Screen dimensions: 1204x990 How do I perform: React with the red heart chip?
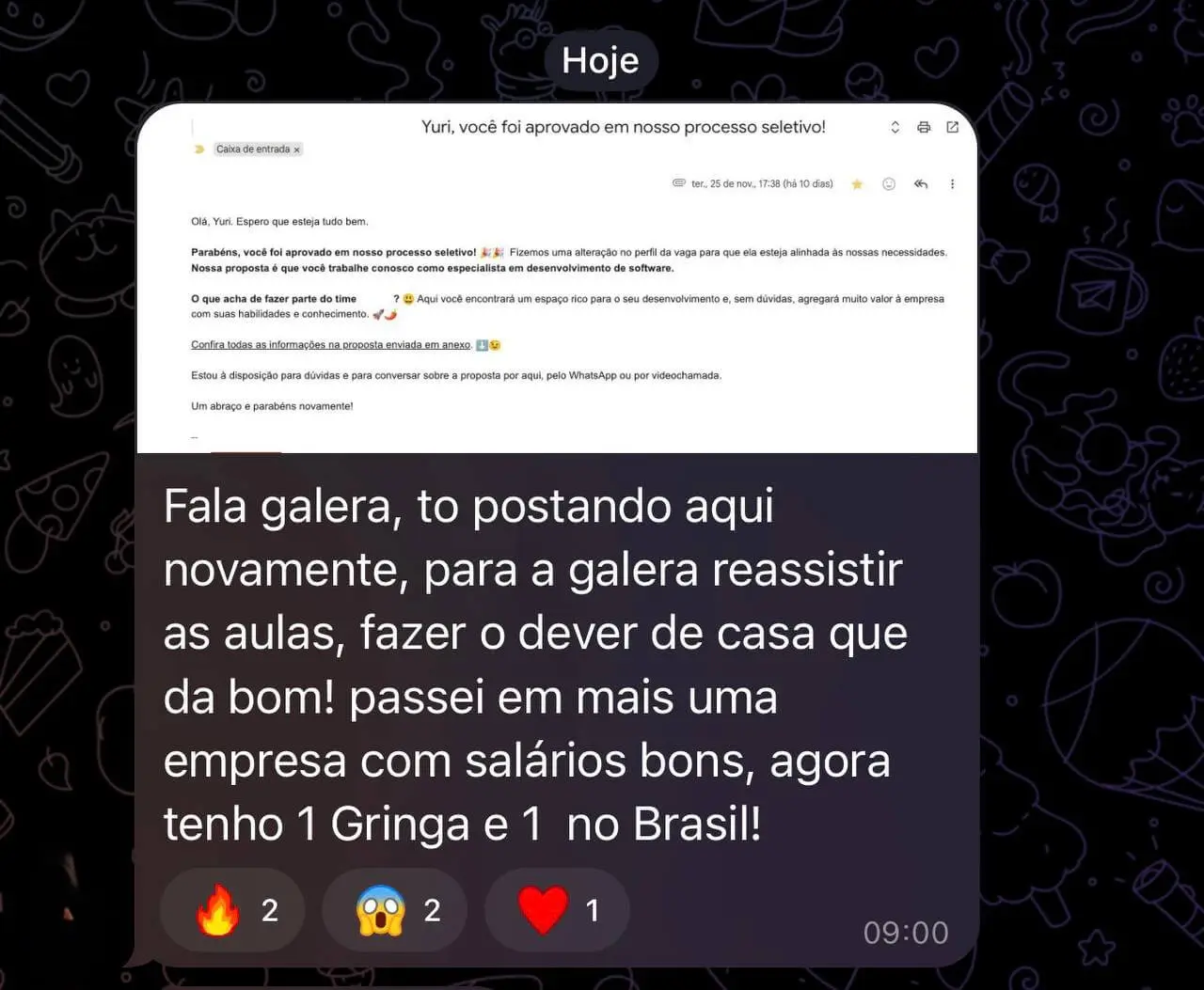point(557,909)
